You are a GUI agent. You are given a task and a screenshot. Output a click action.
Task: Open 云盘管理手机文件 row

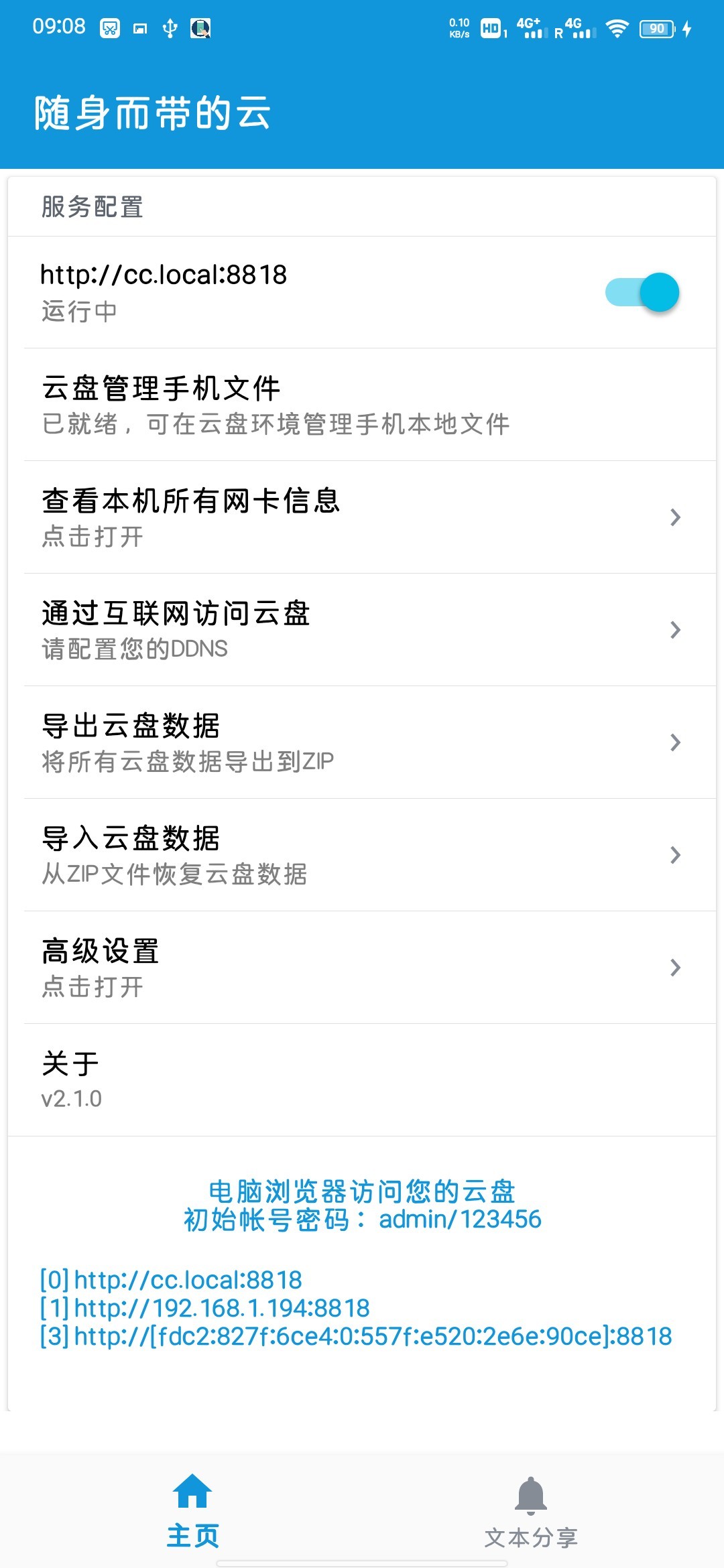click(x=362, y=405)
